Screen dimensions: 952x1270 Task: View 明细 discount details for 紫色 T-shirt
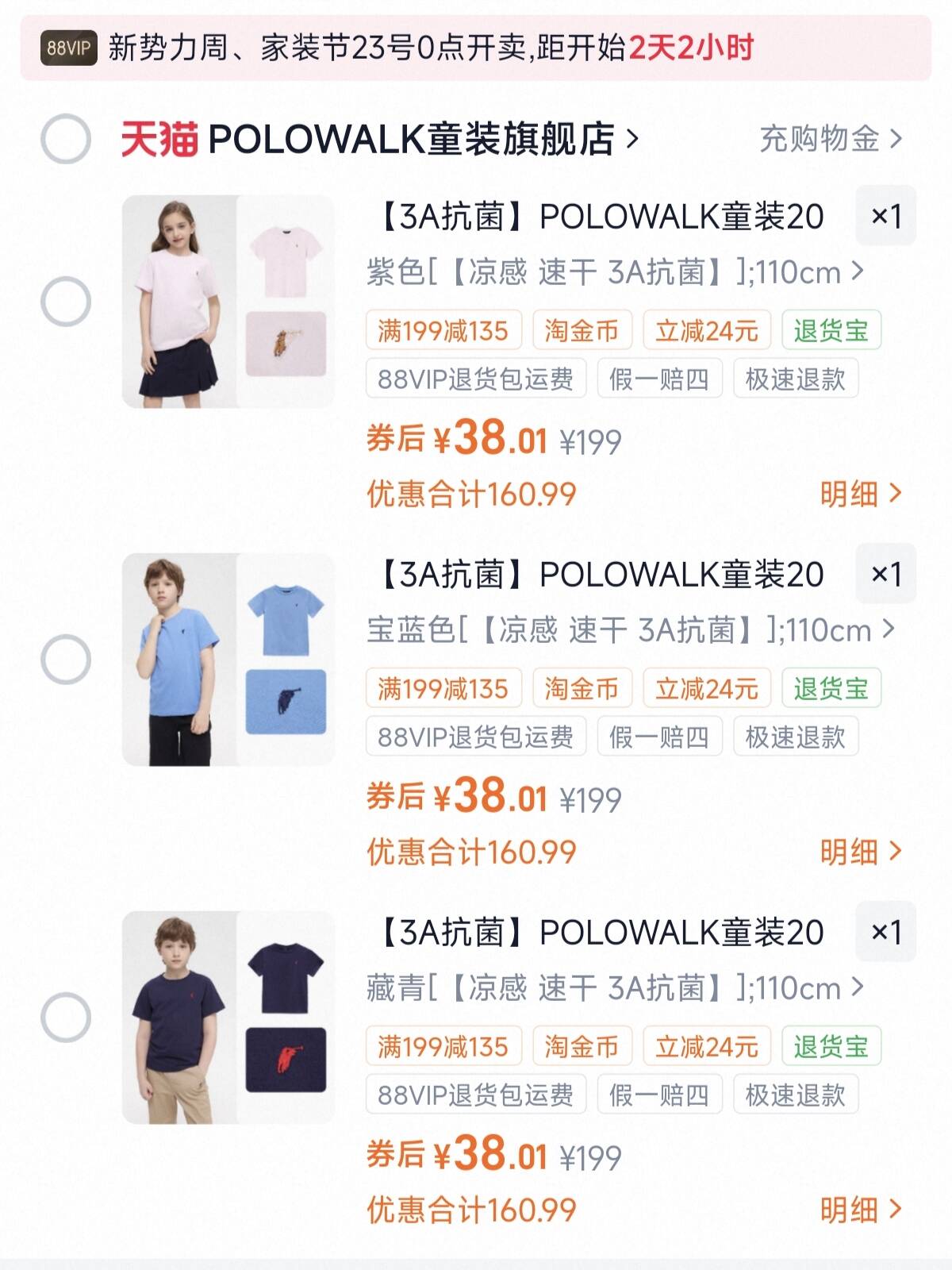[861, 494]
